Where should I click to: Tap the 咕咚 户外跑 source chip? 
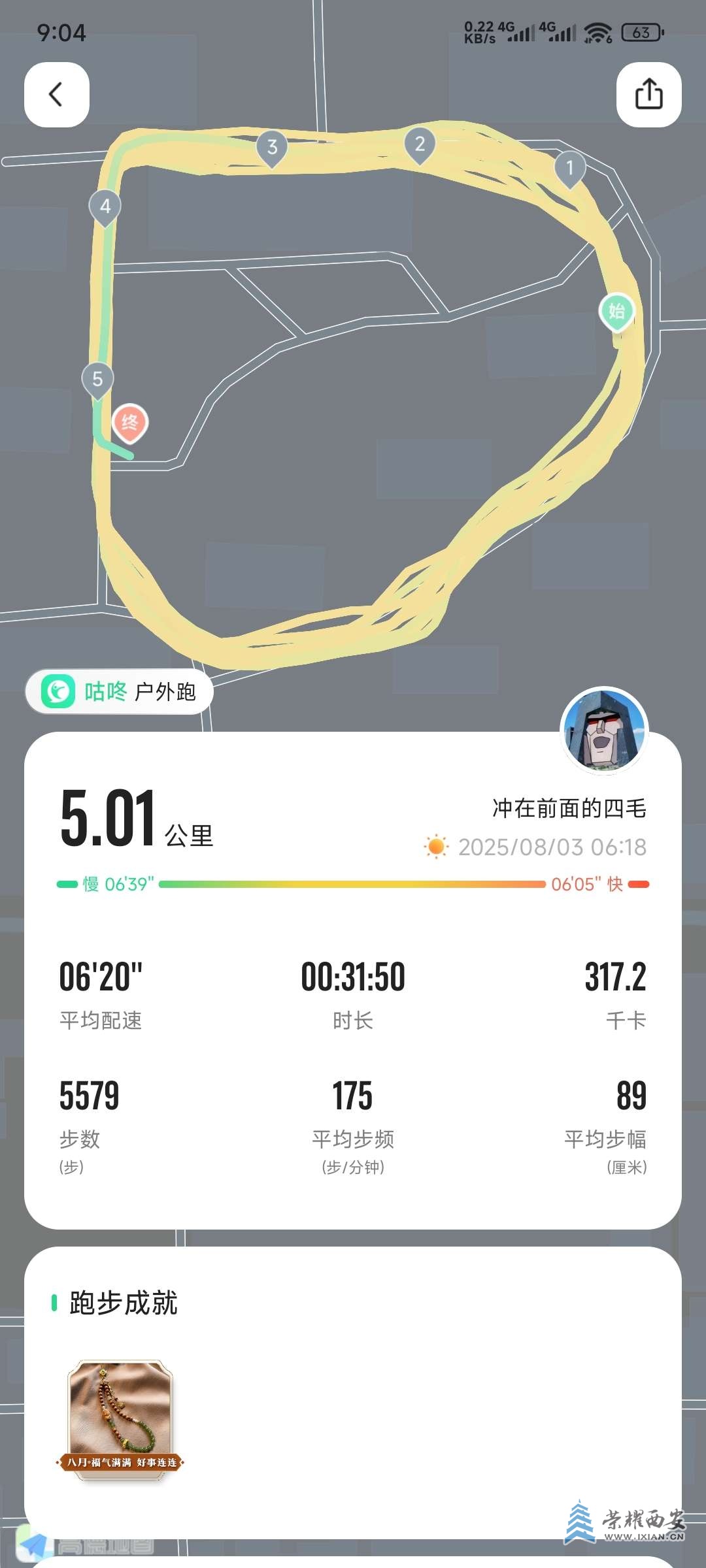[x=119, y=691]
